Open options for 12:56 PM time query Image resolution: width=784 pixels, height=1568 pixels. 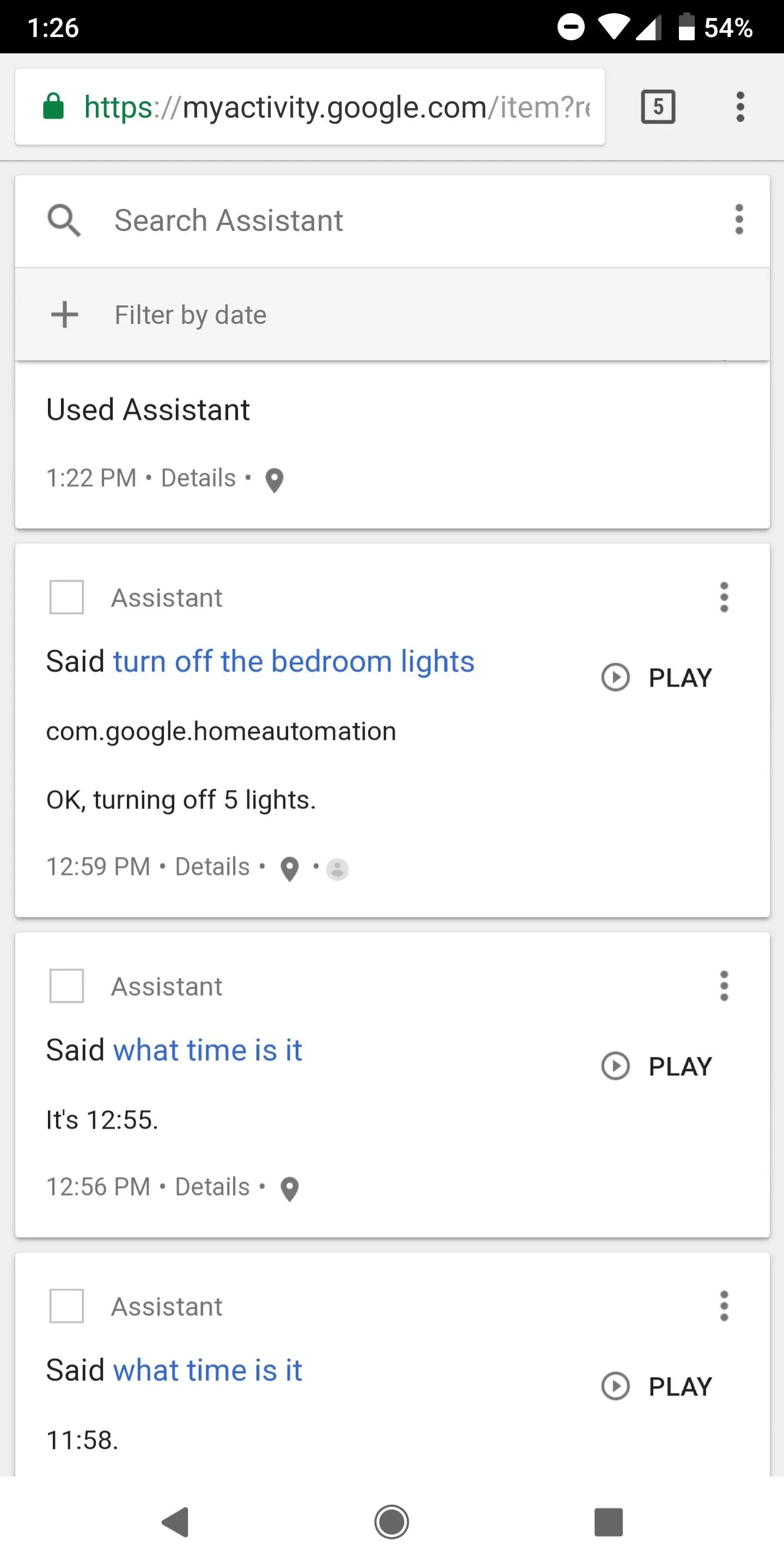pyautogui.click(x=724, y=986)
